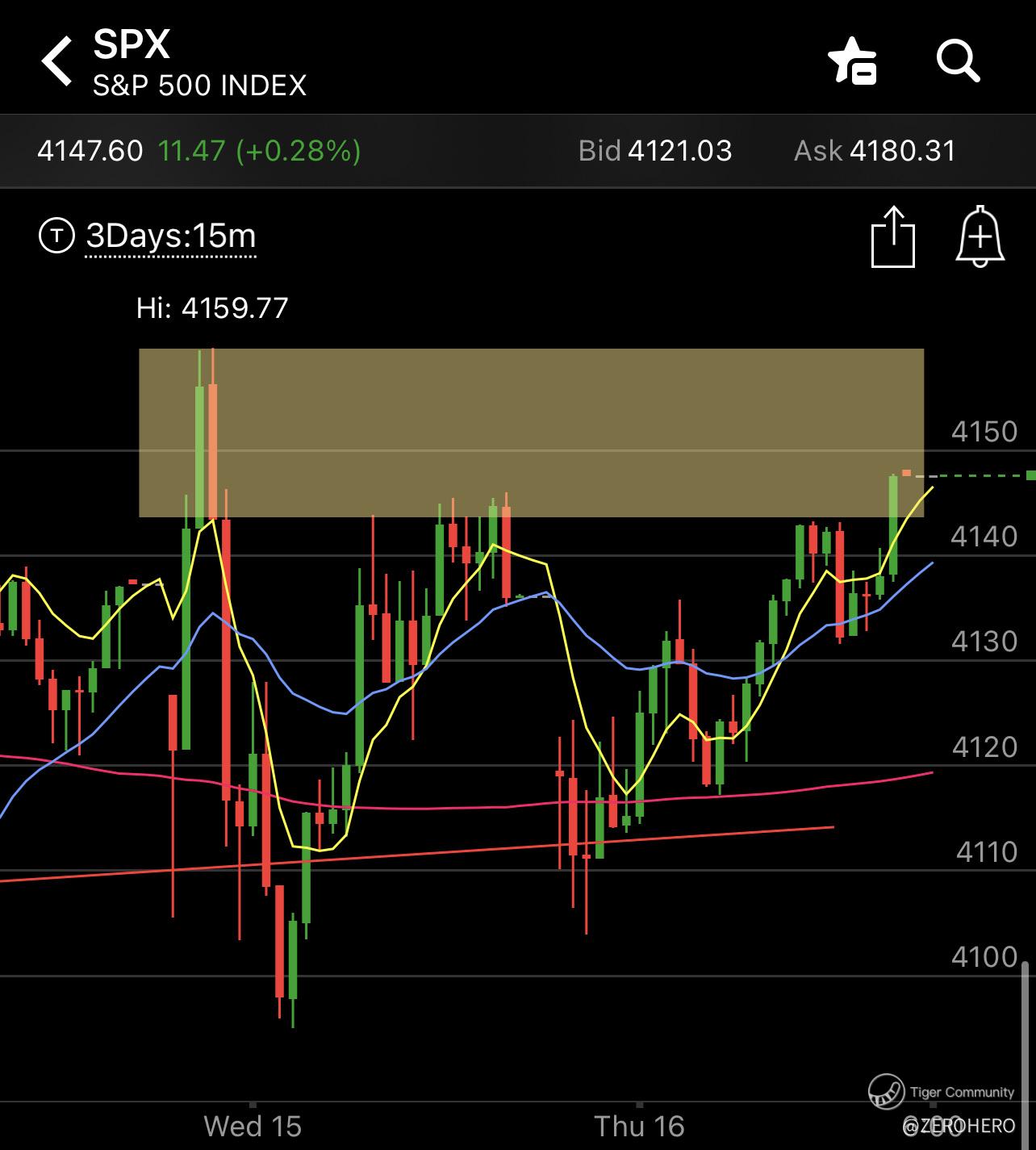This screenshot has width=1036, height=1150.
Task: Add a price alert with the bell
Action: 980,236
